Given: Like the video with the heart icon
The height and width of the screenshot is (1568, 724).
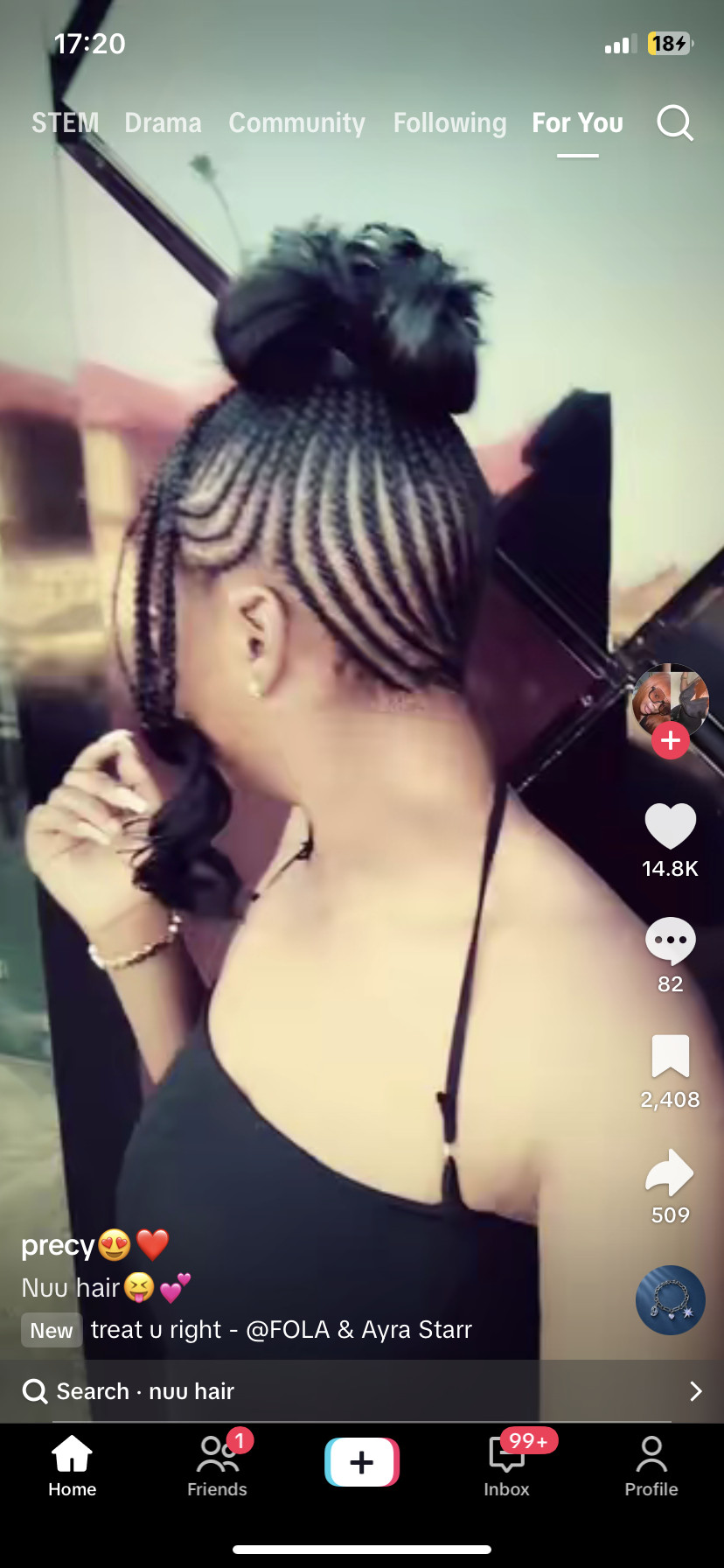Looking at the screenshot, I should pos(671,826).
